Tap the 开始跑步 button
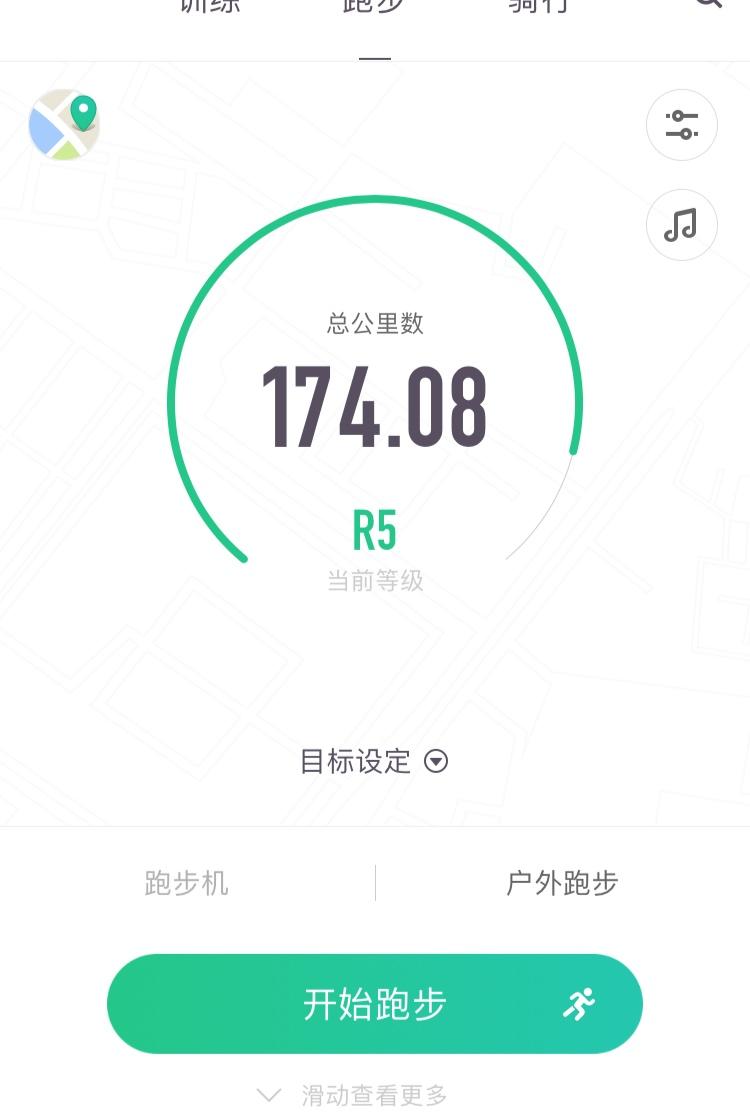 (374, 1004)
